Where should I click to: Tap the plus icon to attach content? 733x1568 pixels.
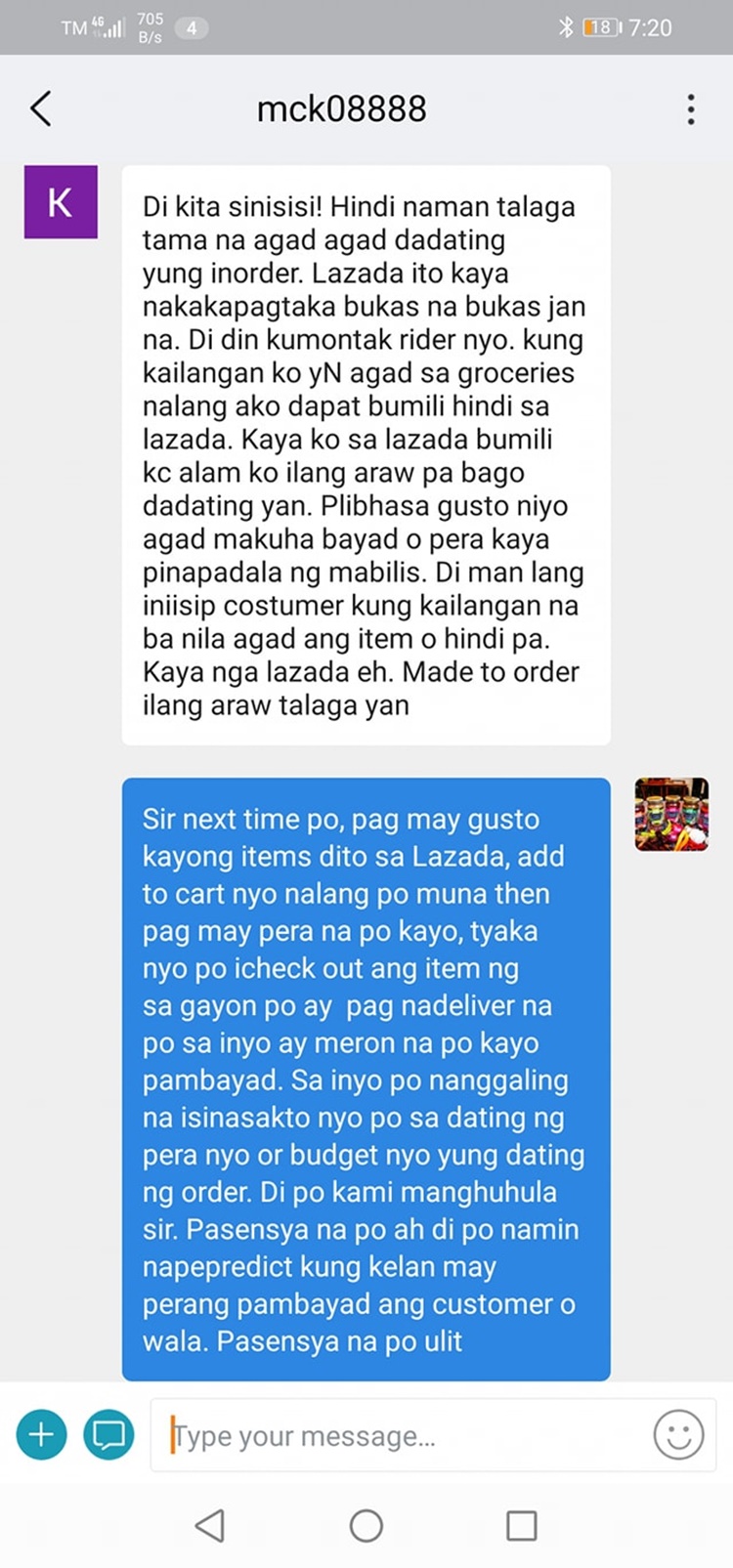click(x=41, y=1434)
